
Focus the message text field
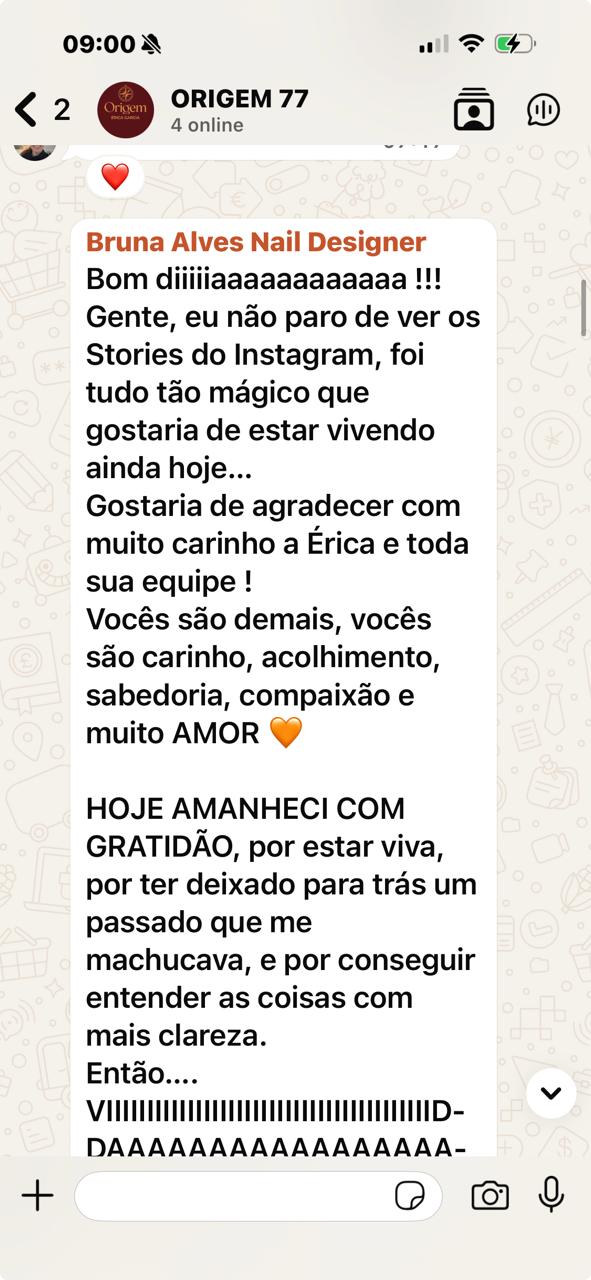(x=235, y=1196)
